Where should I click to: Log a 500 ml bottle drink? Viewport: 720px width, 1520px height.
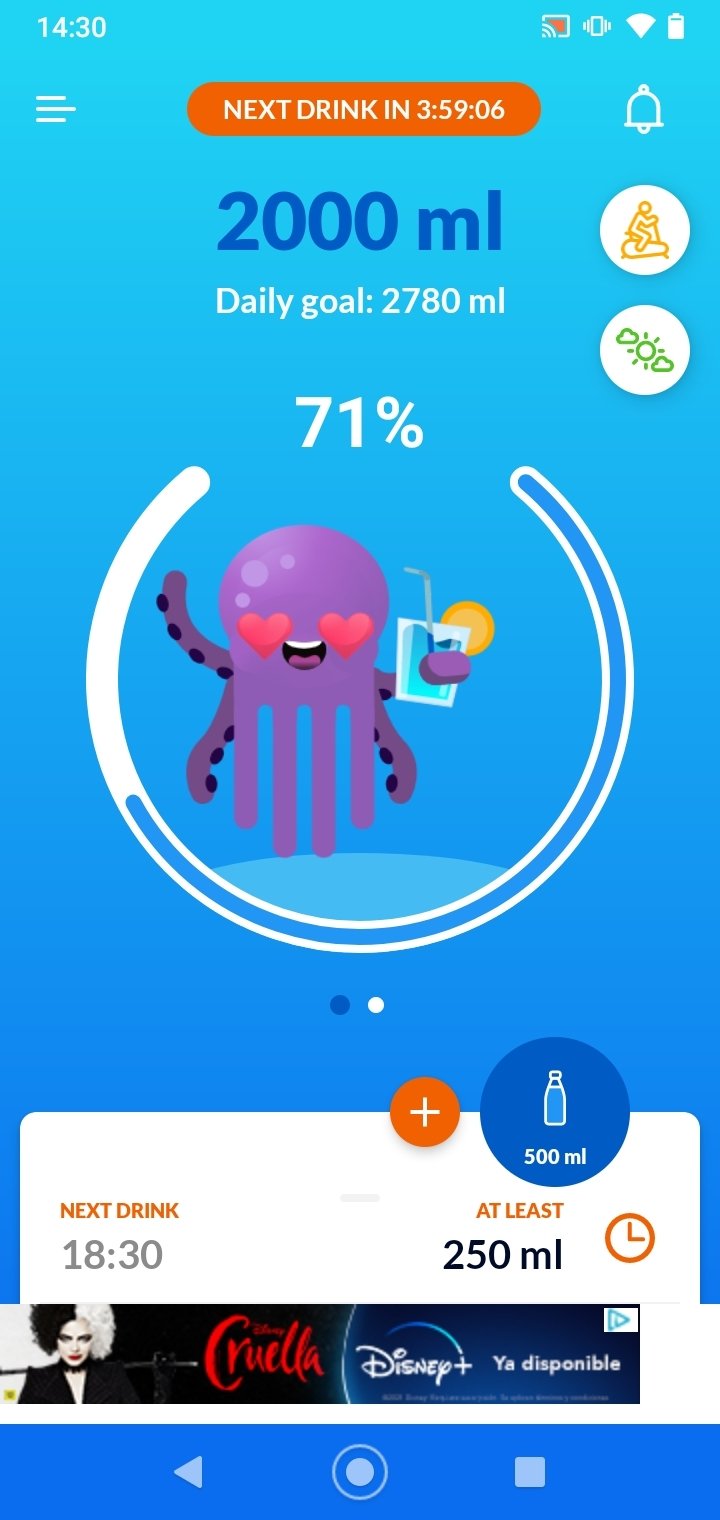click(x=555, y=1112)
